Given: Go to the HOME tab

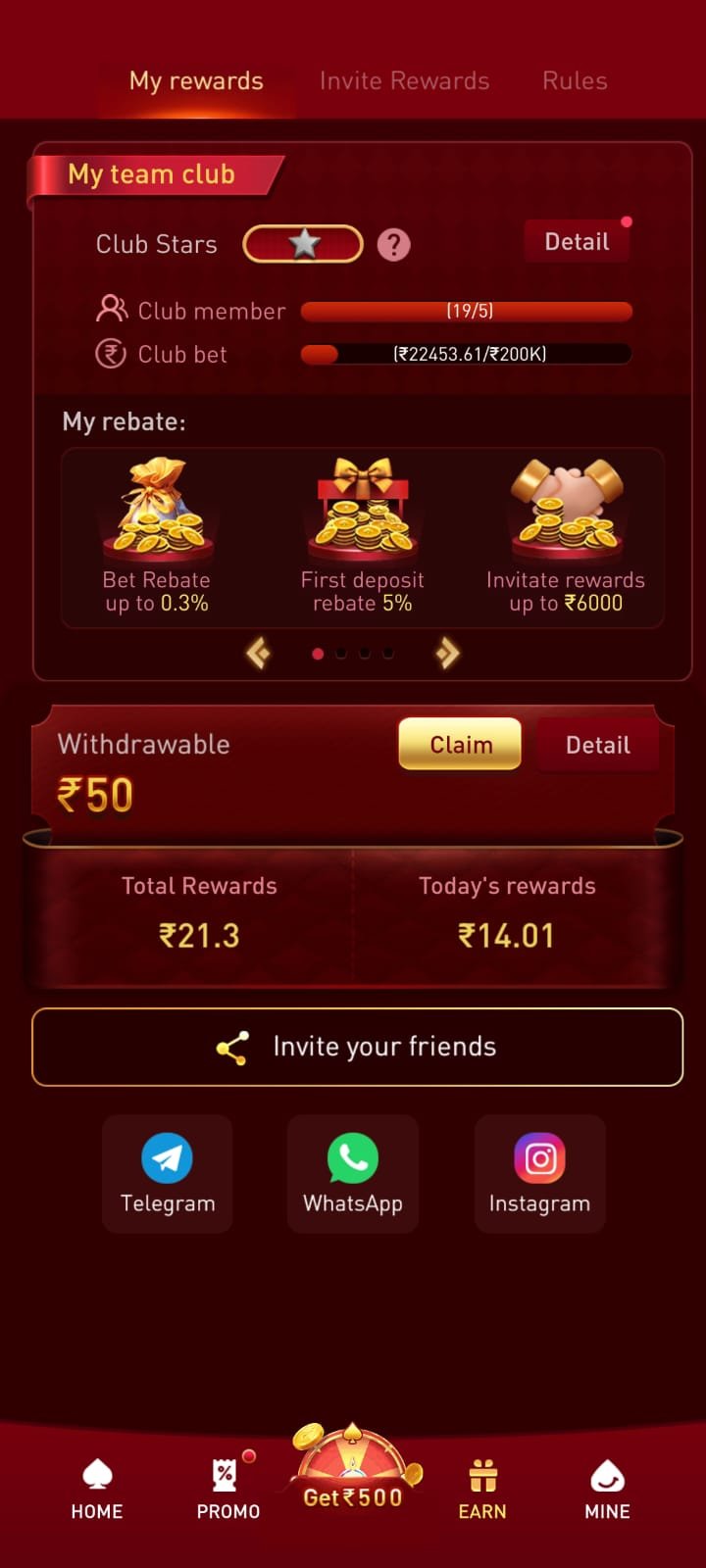Looking at the screenshot, I should click(x=97, y=1488).
